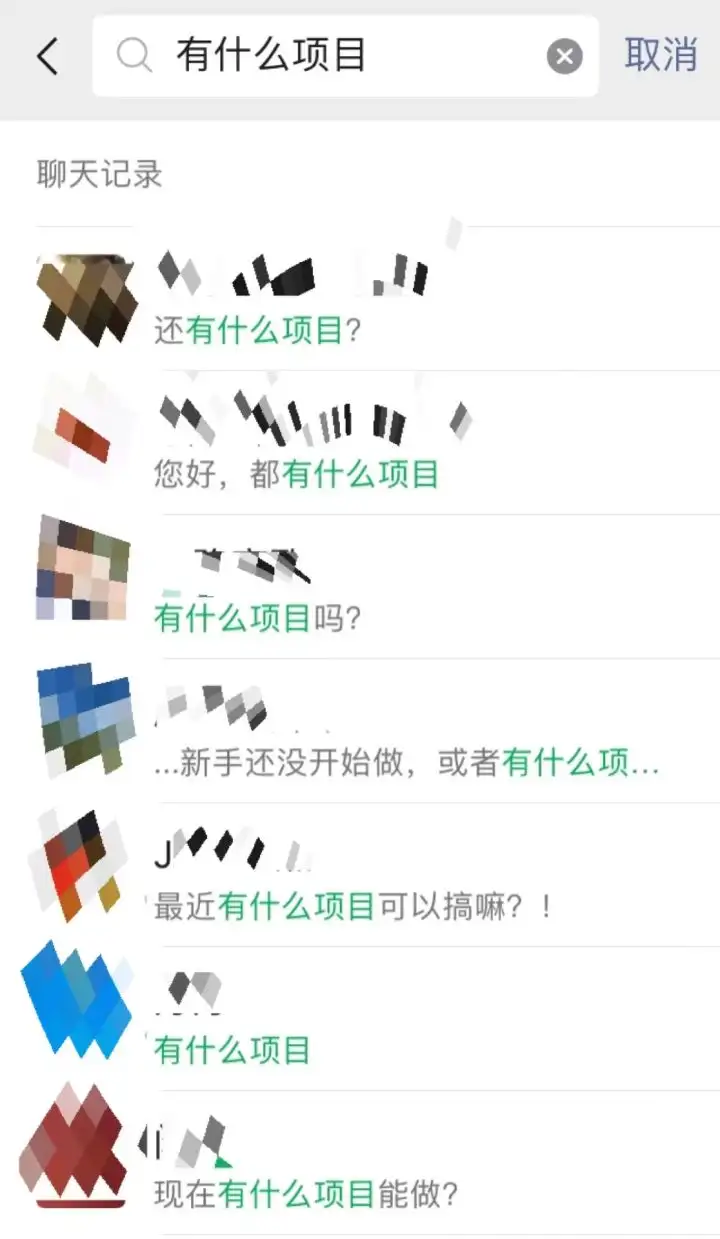
Task: Open the chat result 有什么项目吗?
Action: [x=360, y=587]
